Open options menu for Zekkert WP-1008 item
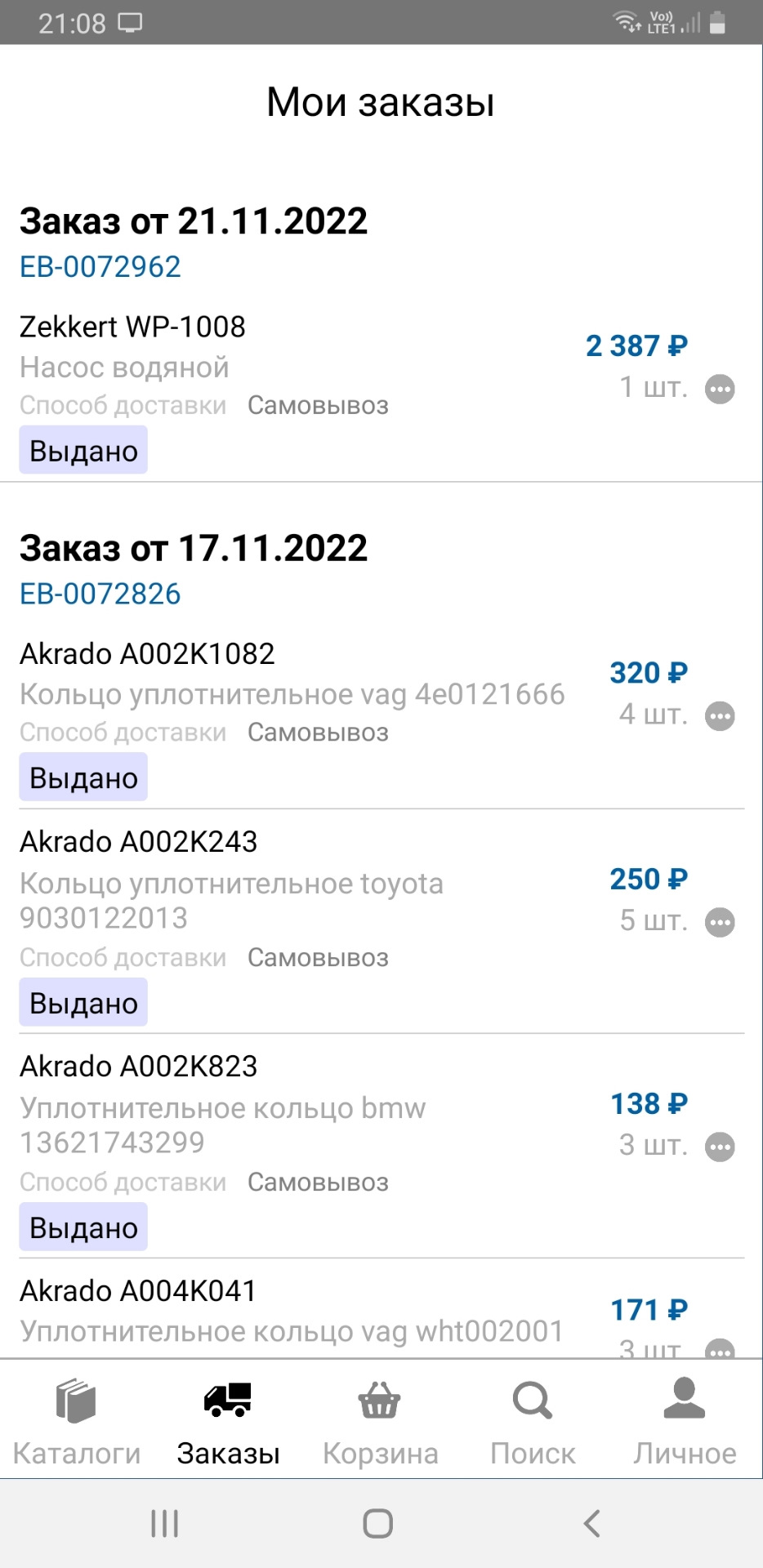 pos(721,390)
